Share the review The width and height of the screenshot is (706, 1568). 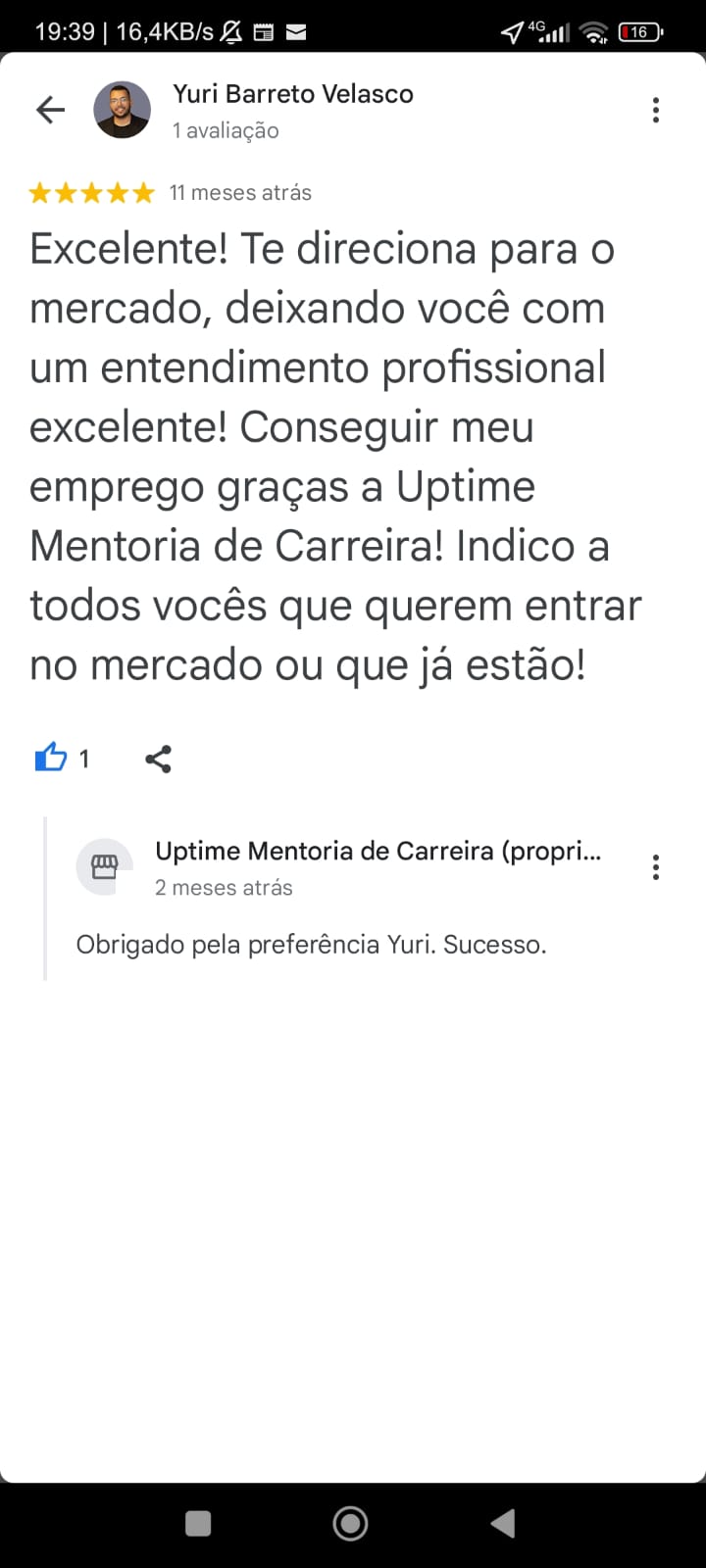(158, 759)
